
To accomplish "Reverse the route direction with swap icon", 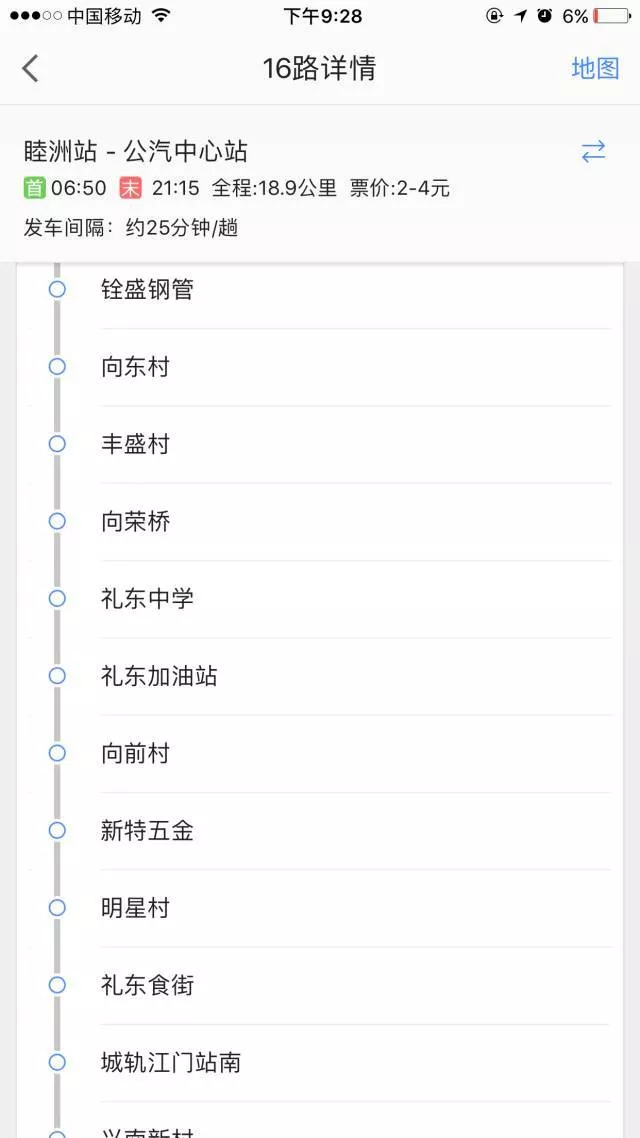I will pyautogui.click(x=593, y=151).
